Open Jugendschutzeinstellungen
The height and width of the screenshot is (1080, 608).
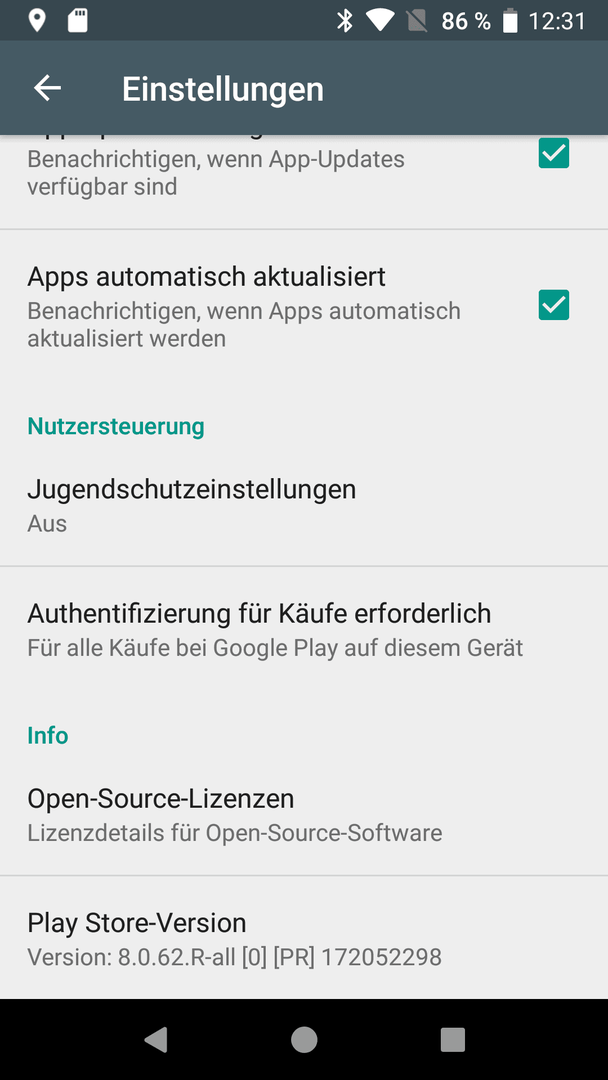[x=304, y=505]
